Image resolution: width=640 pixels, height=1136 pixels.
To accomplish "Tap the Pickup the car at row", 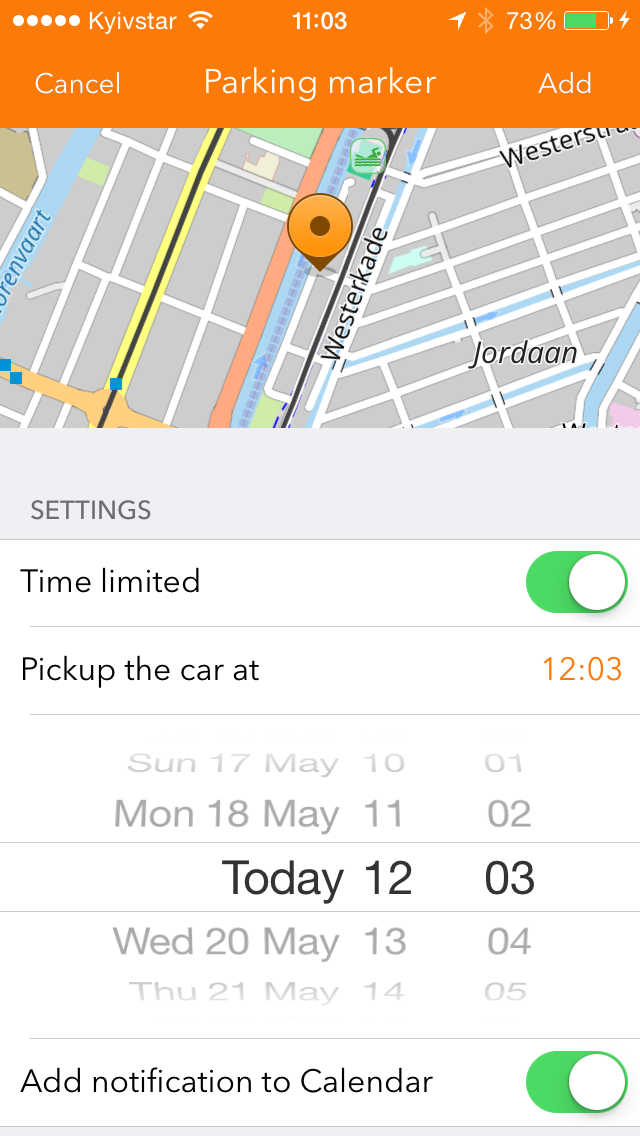I will click(x=320, y=670).
